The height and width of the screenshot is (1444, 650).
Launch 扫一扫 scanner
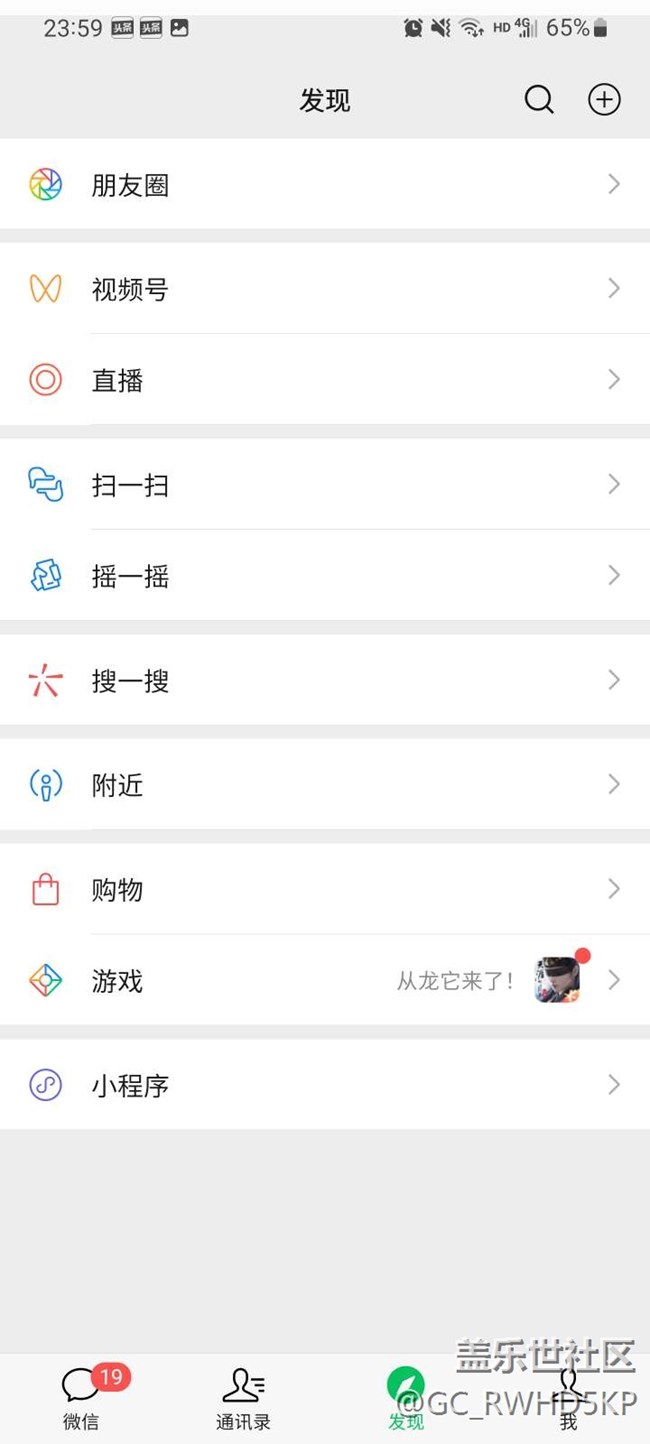[x=325, y=485]
